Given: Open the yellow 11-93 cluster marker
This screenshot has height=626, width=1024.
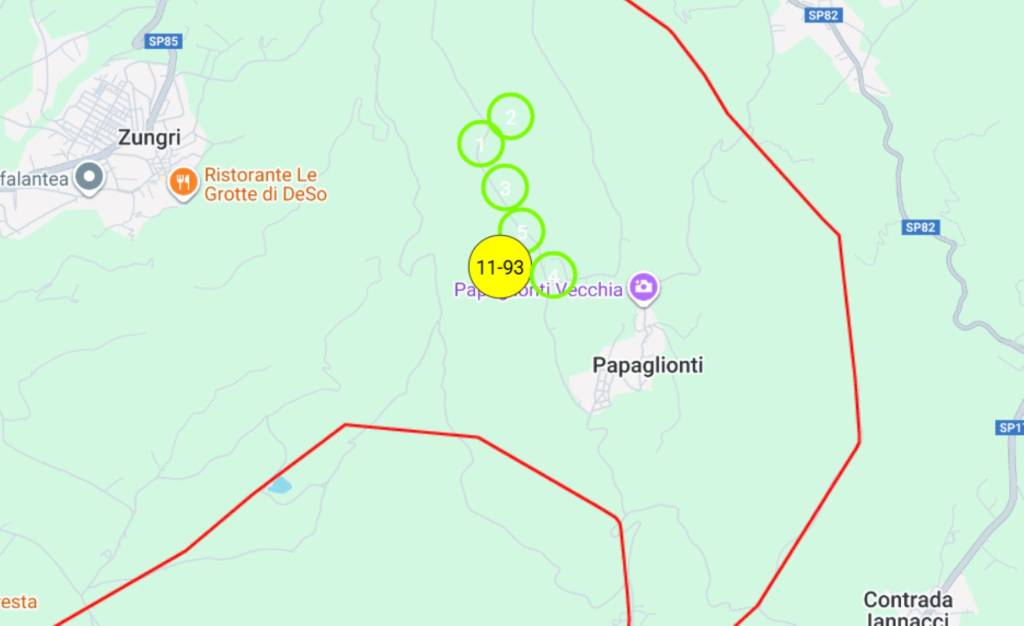Looking at the screenshot, I should point(499,267).
